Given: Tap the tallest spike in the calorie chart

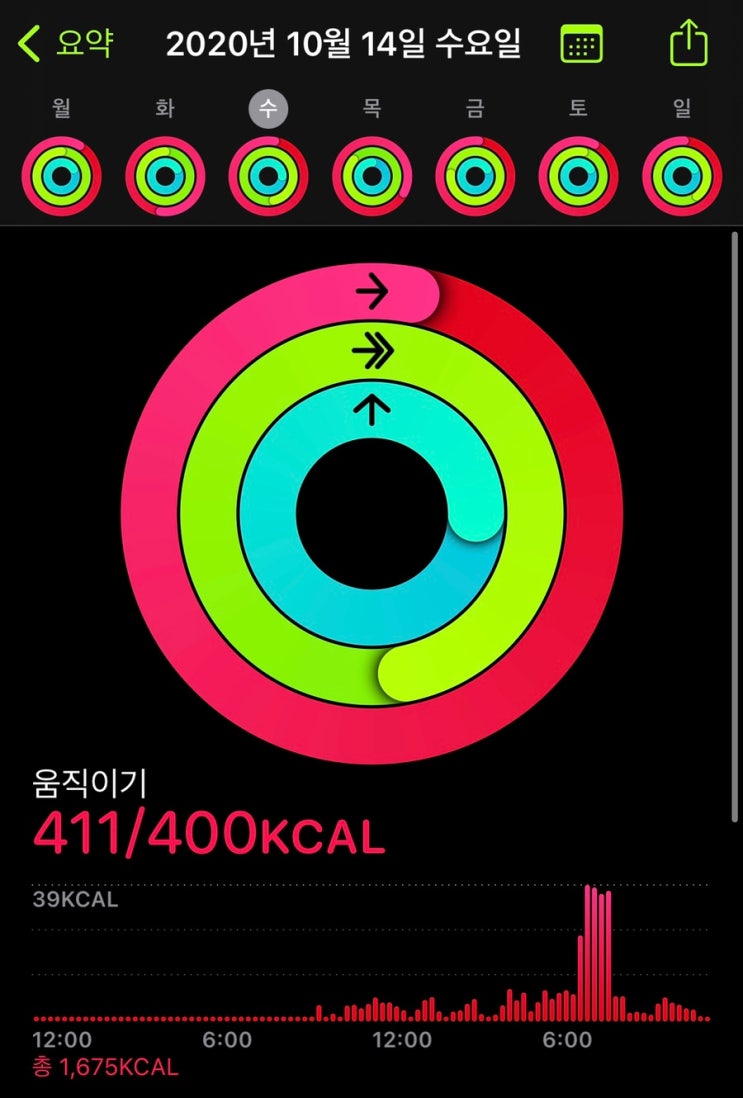Looking at the screenshot, I should tap(588, 950).
